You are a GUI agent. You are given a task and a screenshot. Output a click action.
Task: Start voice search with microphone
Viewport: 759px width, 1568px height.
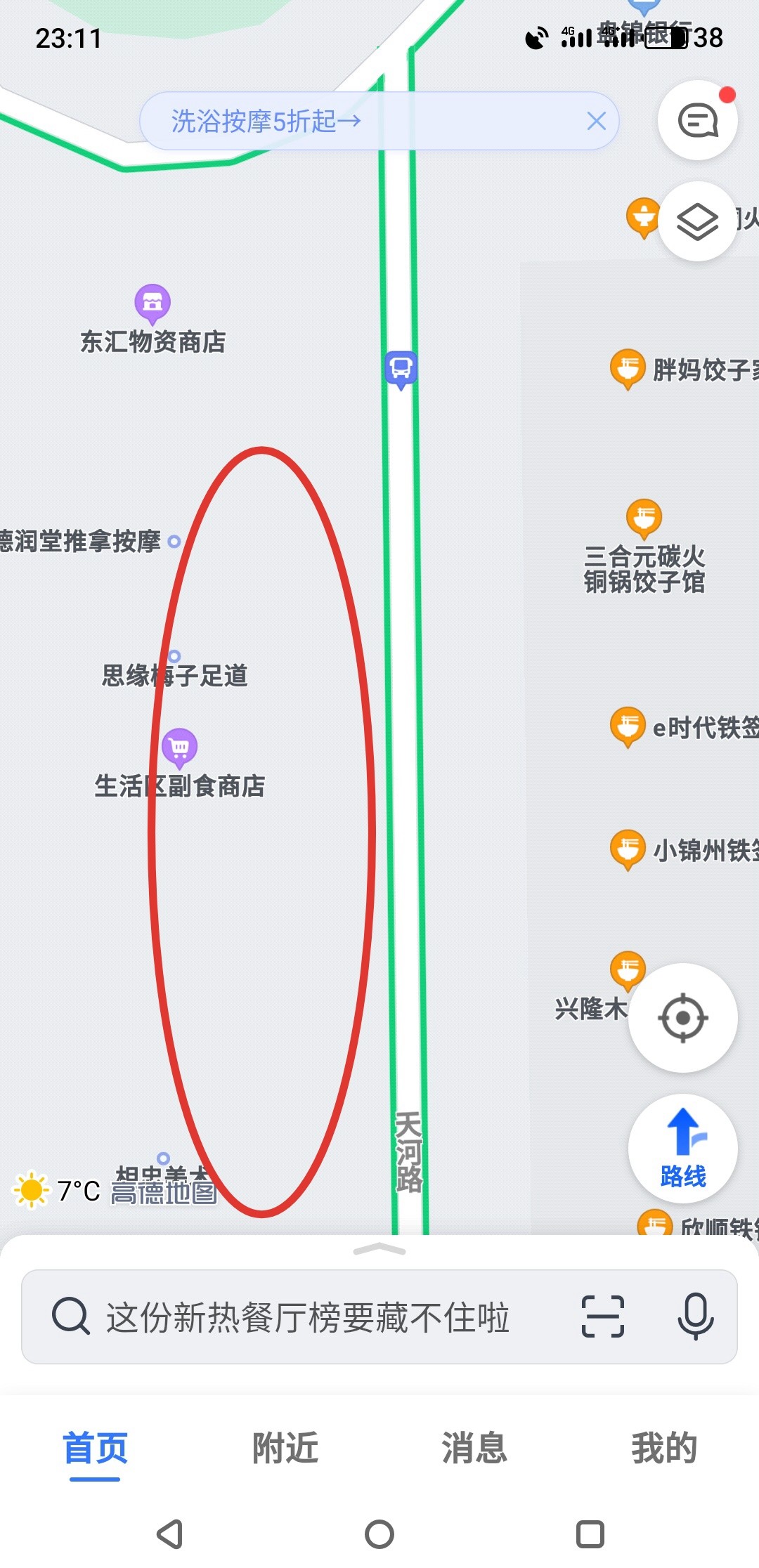(x=695, y=1317)
